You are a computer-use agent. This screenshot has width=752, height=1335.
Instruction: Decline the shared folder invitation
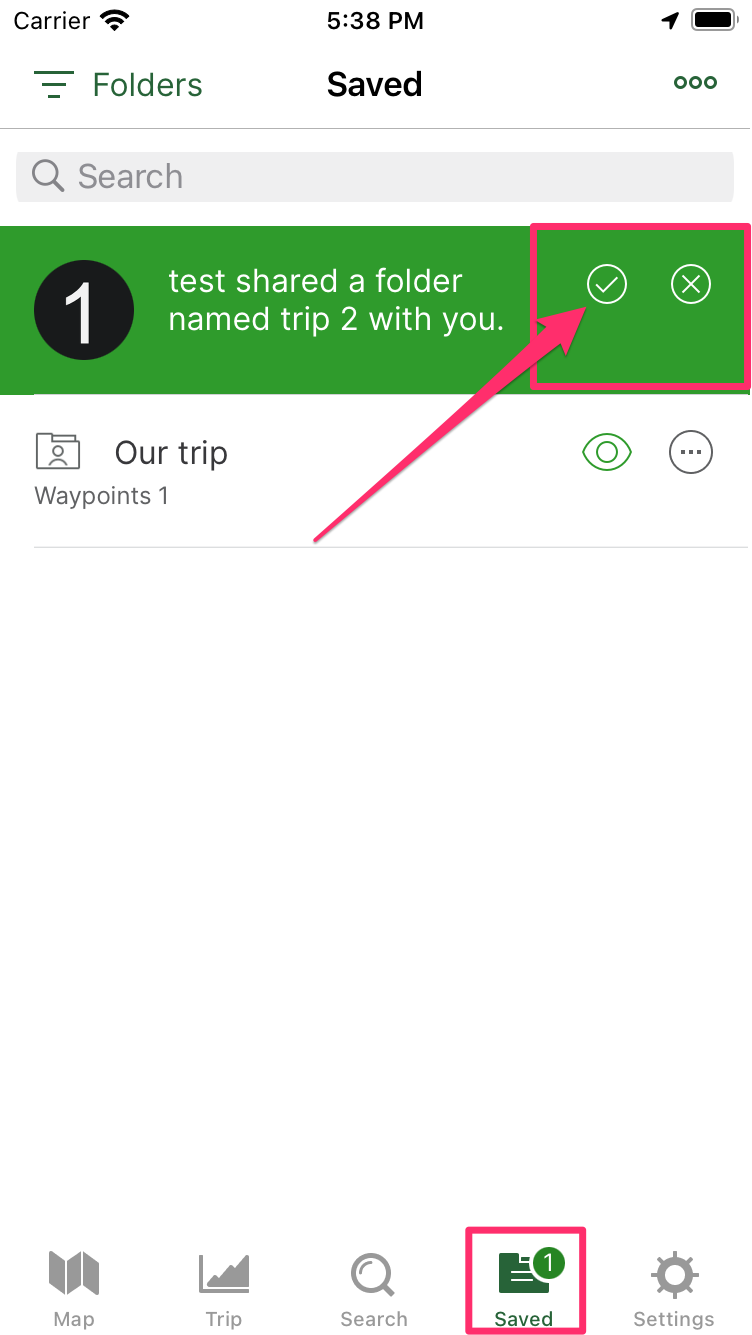[690, 285]
